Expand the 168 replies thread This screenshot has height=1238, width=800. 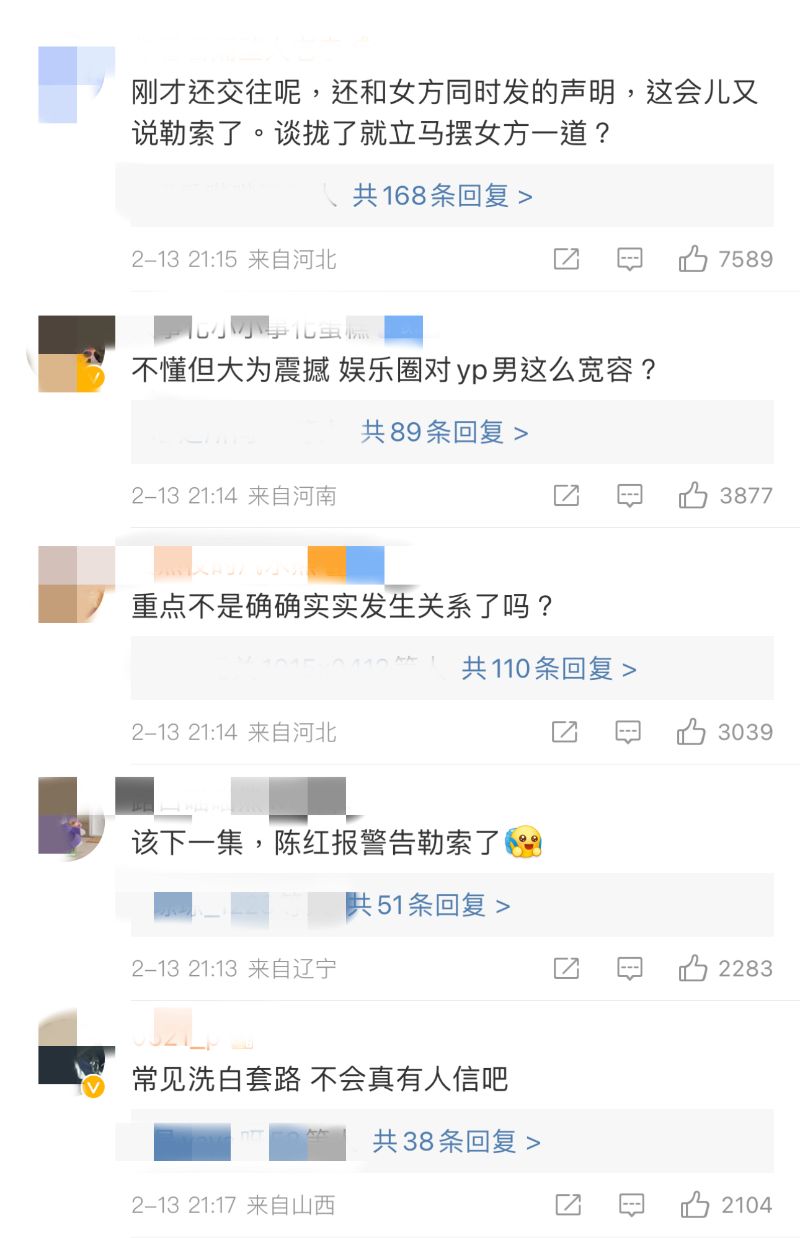pyautogui.click(x=442, y=196)
